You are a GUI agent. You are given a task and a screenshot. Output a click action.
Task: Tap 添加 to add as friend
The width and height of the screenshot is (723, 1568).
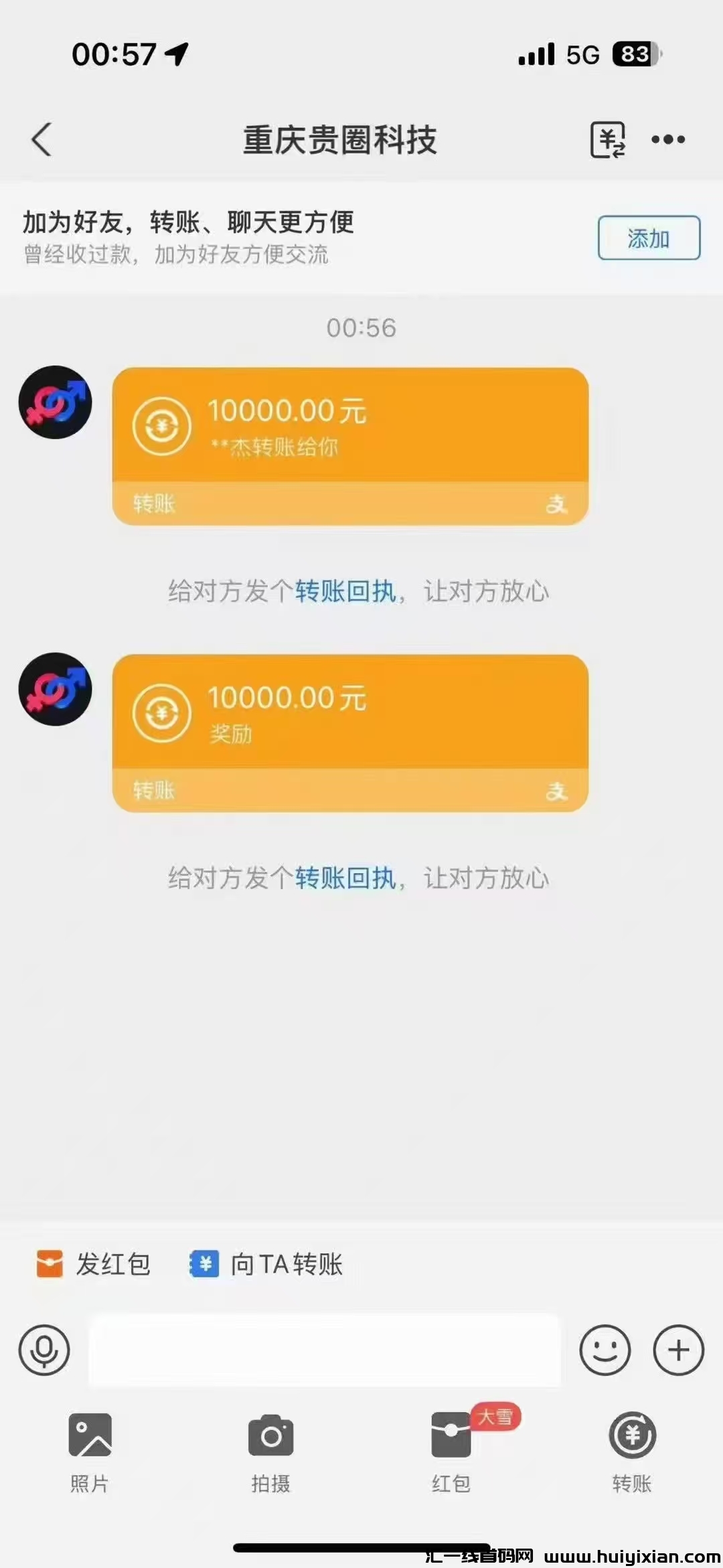648,239
